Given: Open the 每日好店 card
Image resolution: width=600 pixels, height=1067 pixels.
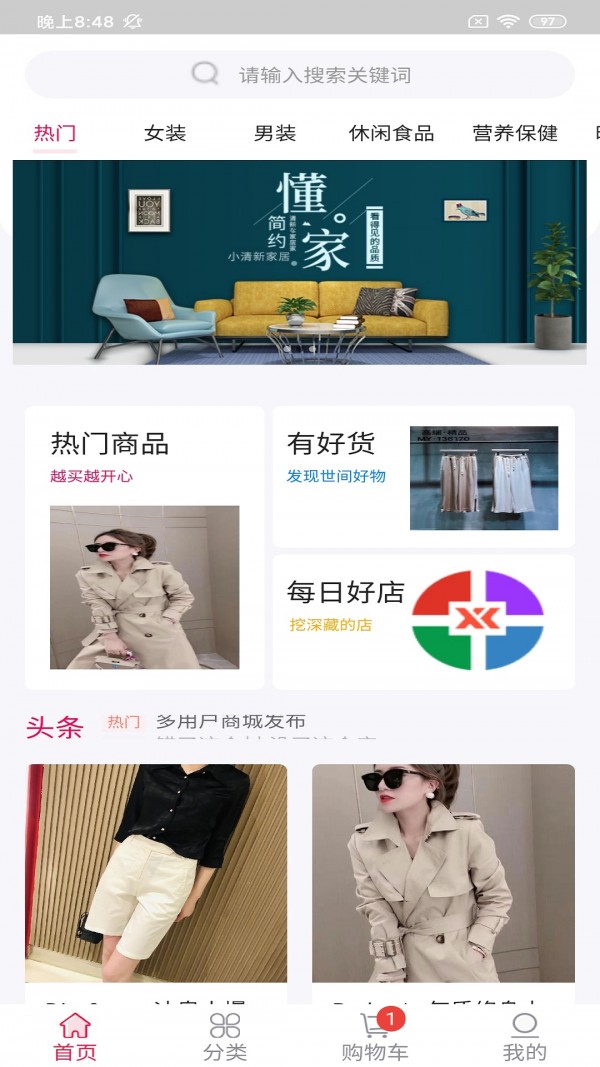Looking at the screenshot, I should click(x=424, y=622).
